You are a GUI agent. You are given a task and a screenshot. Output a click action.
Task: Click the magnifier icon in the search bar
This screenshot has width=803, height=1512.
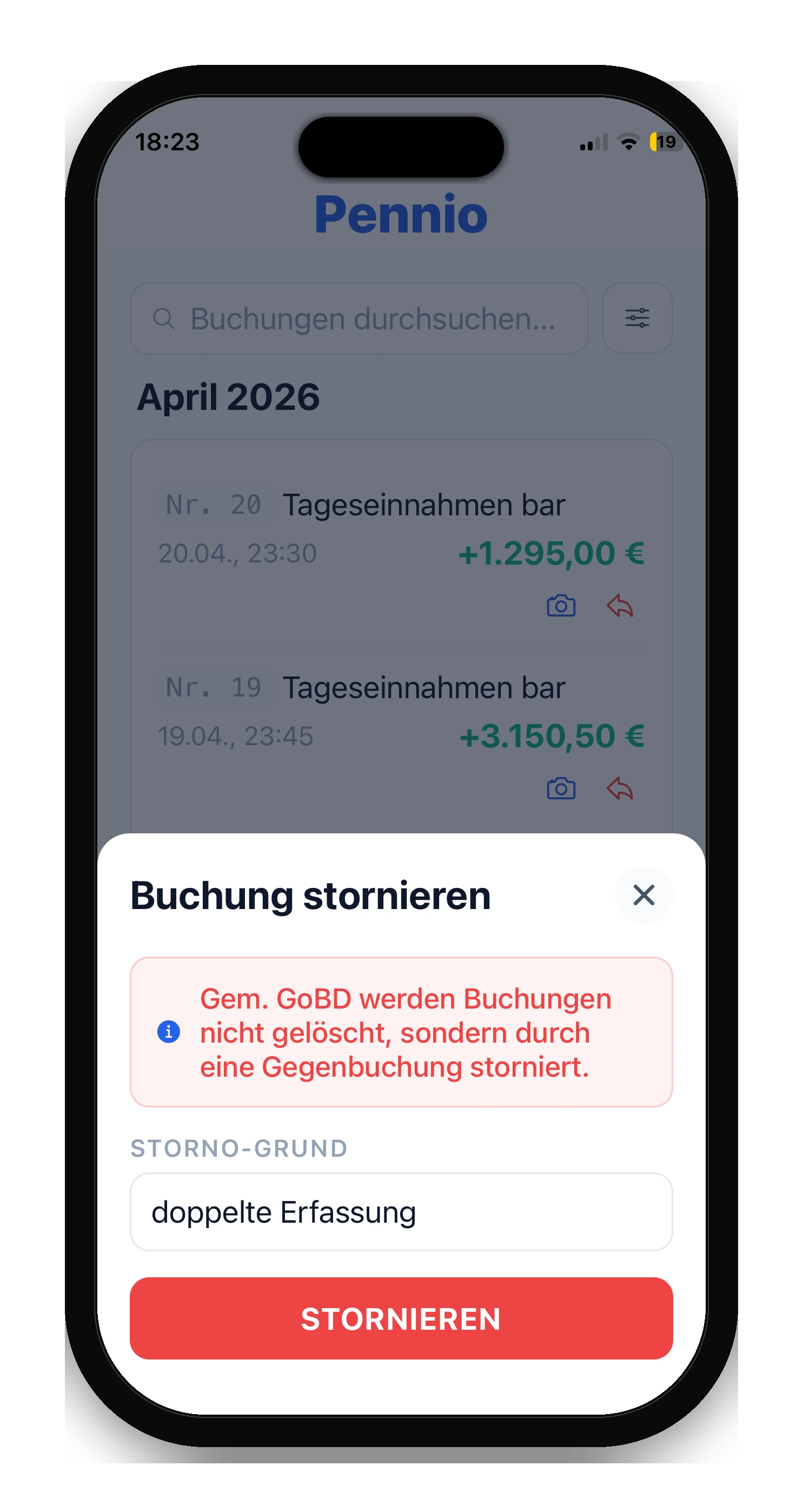165,317
